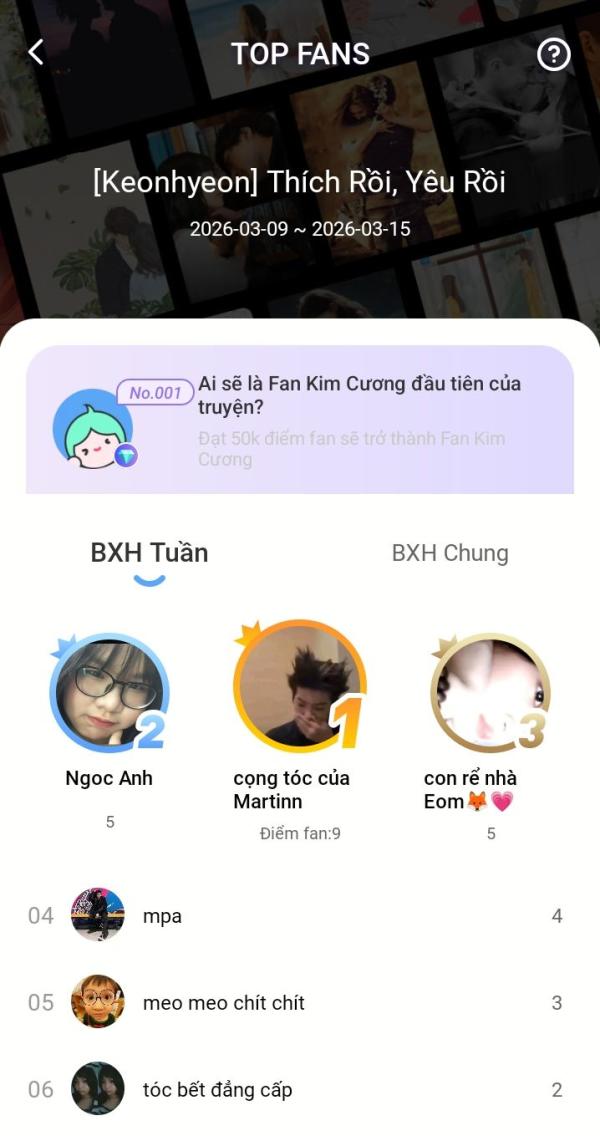Screen dimensions: 600x1136
Task: Switch to the BXH Chung tab
Action: [x=450, y=553]
